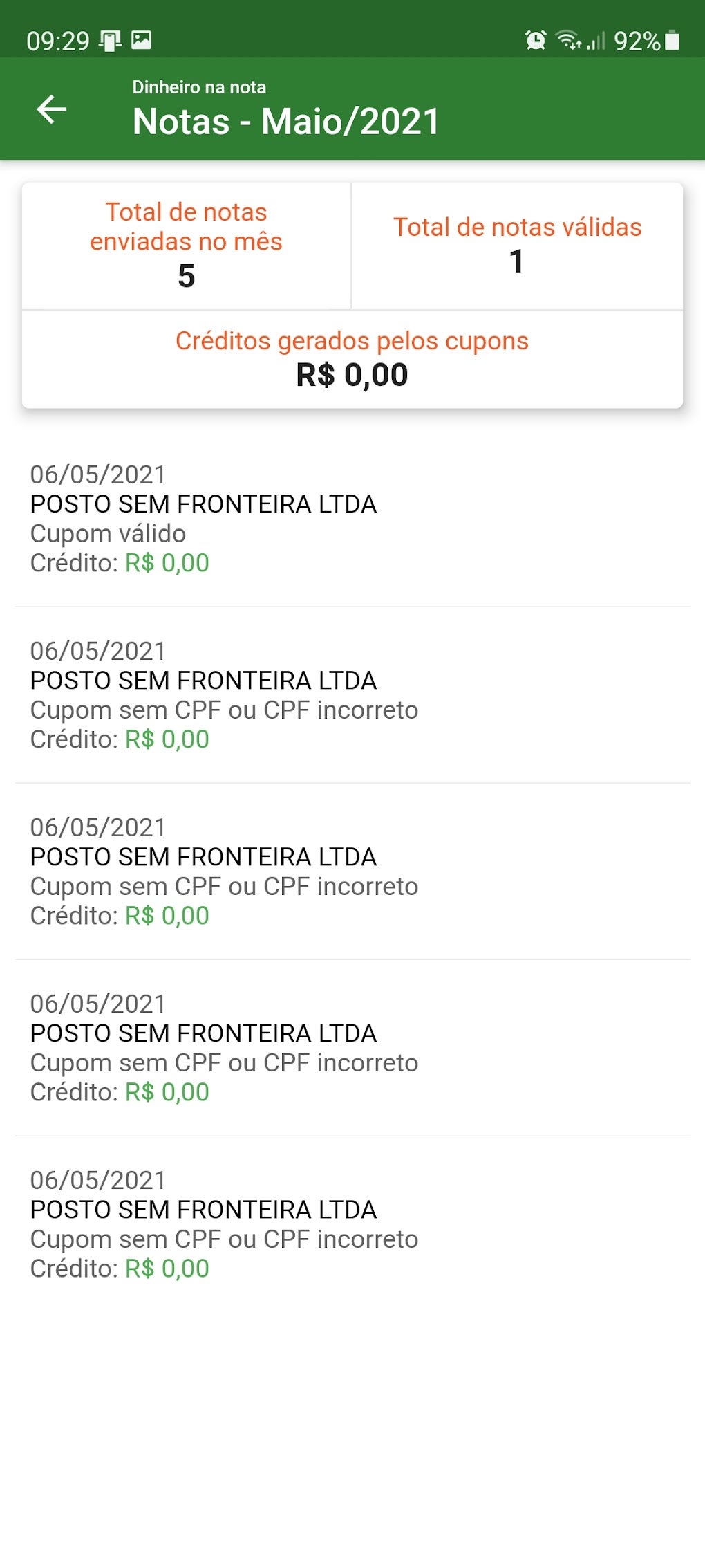
Task: Tap 'Crédito: R$ 0,00' on the valid coupon
Action: click(x=119, y=562)
